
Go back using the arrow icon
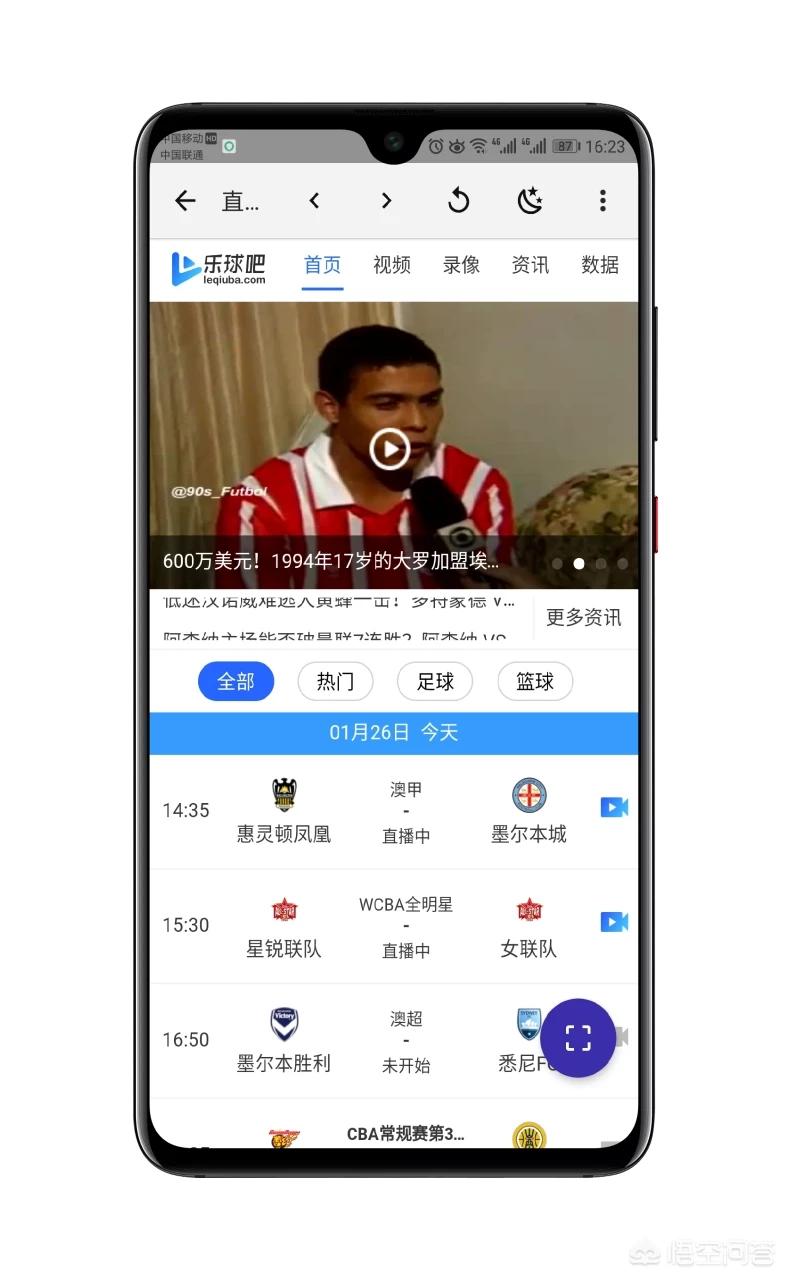(185, 201)
